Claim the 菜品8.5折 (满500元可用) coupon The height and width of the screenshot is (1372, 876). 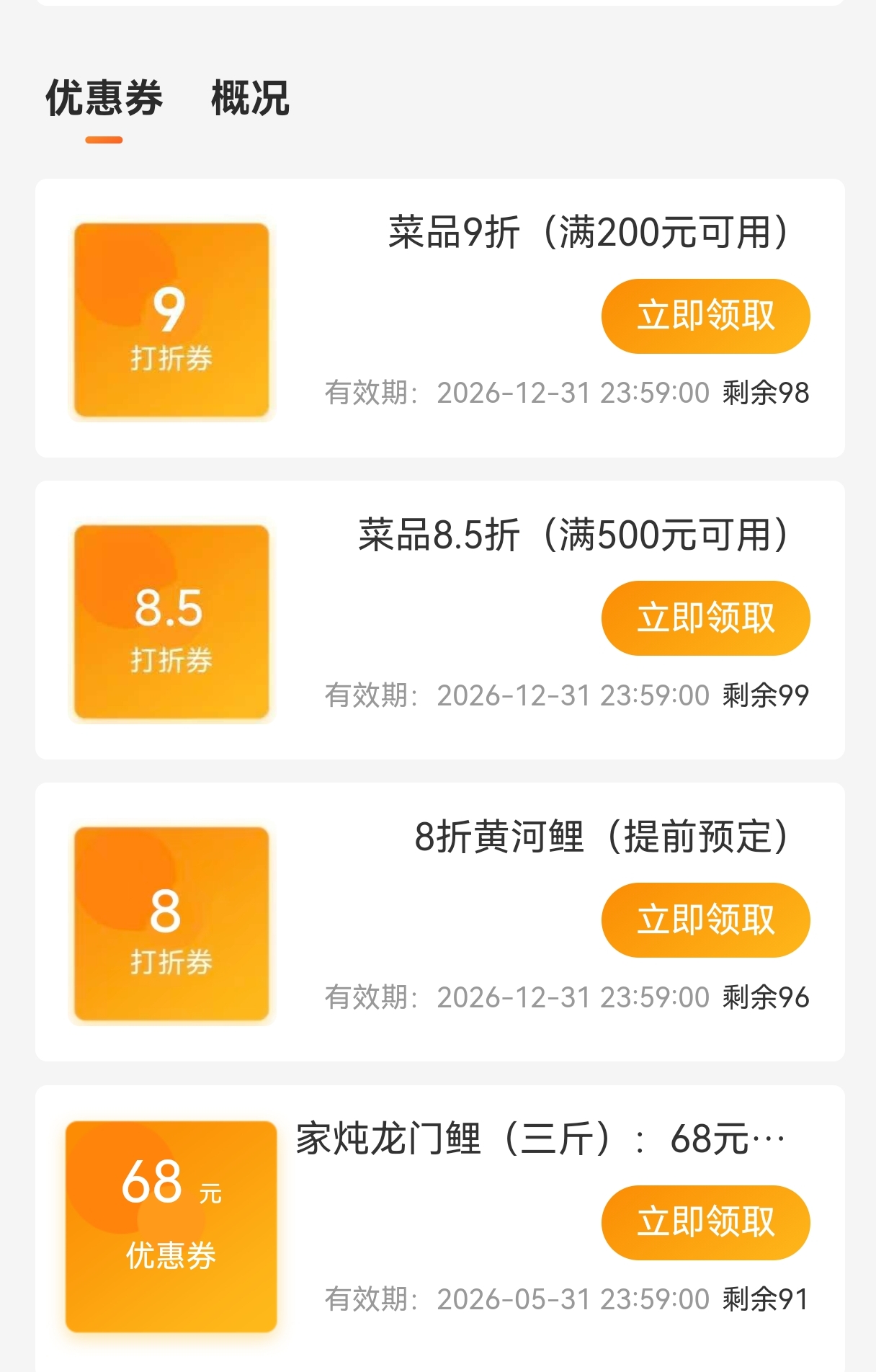coord(705,618)
